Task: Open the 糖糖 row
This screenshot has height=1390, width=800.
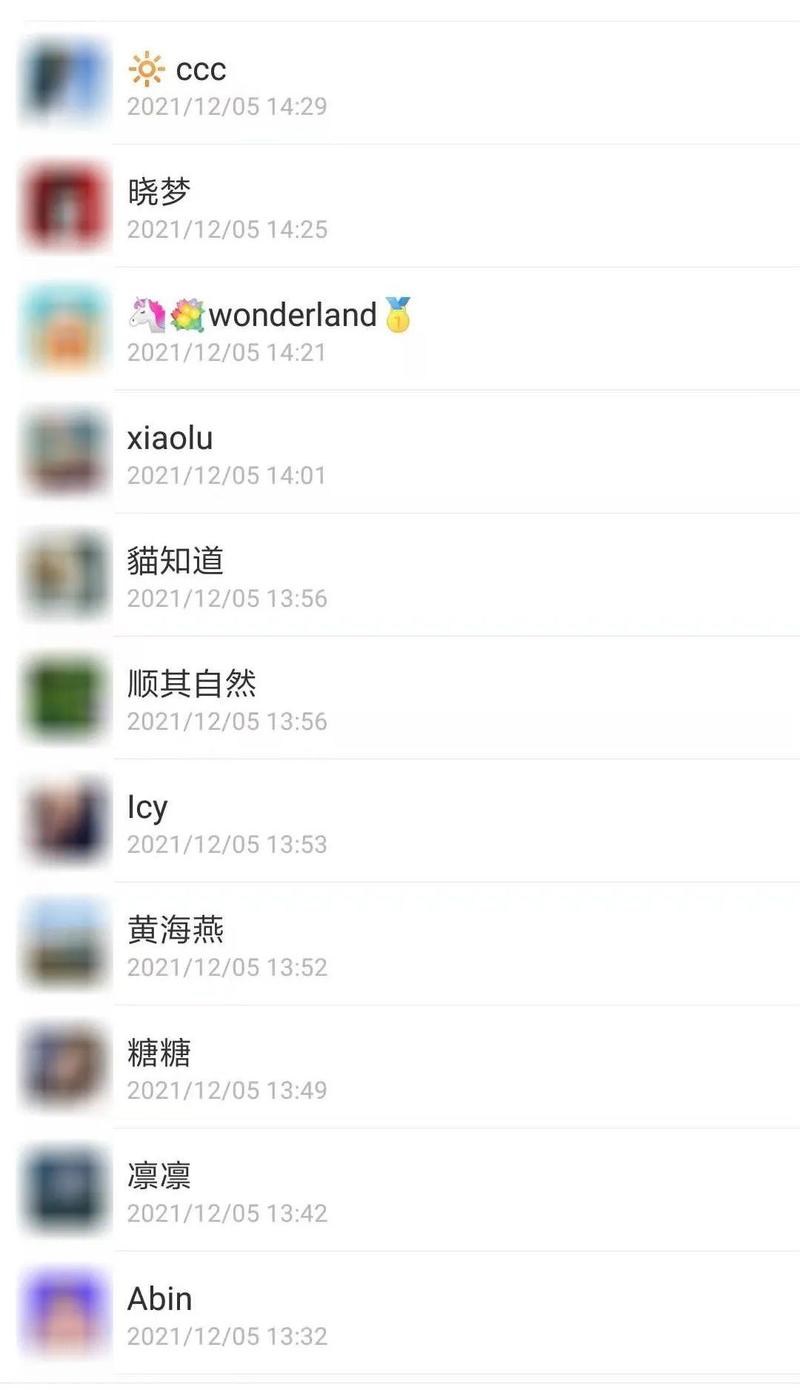Action: click(400, 1068)
